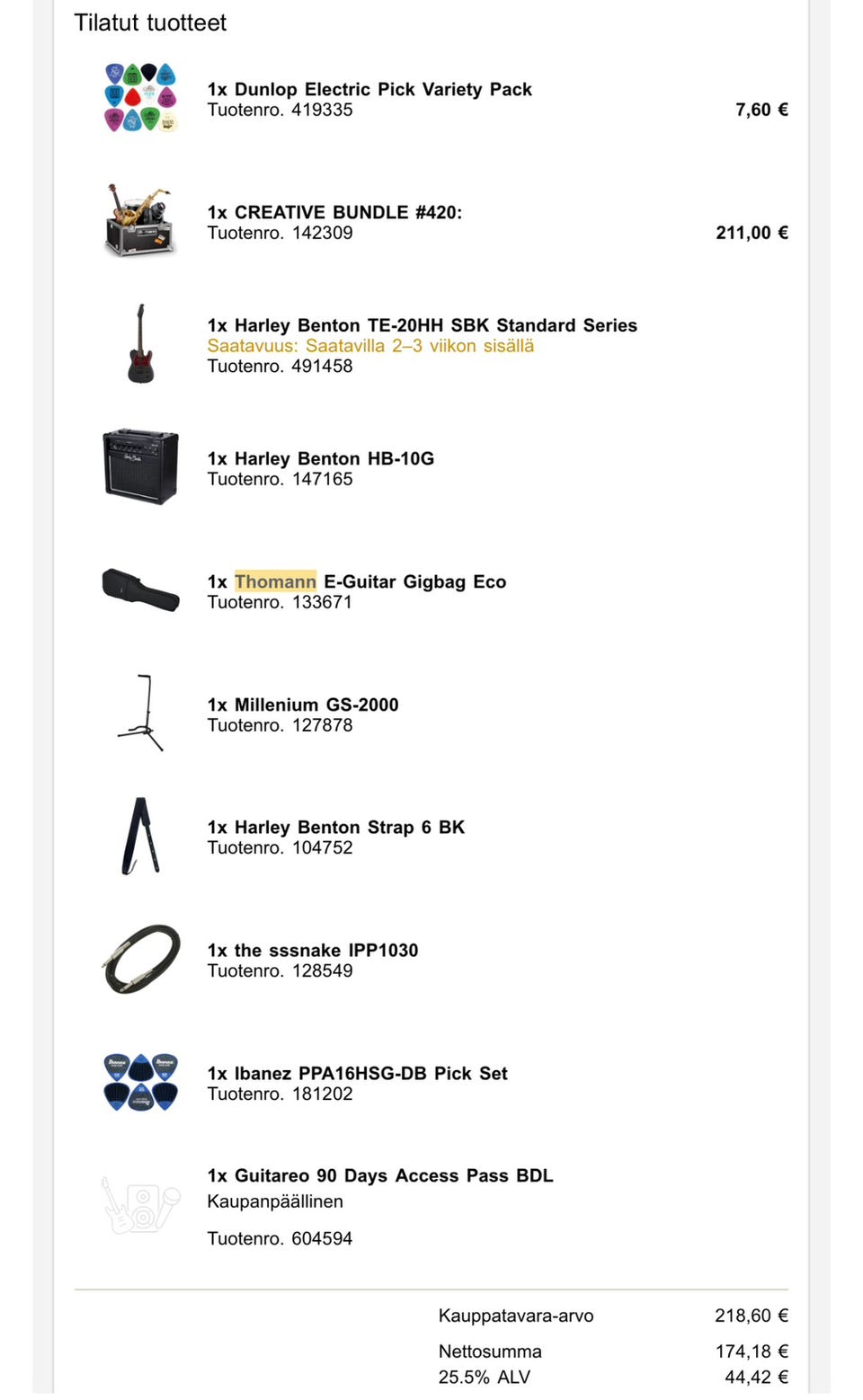The image size is (863, 1400).
Task: View Harley Benton Strap 6 BK
Action: [x=336, y=828]
